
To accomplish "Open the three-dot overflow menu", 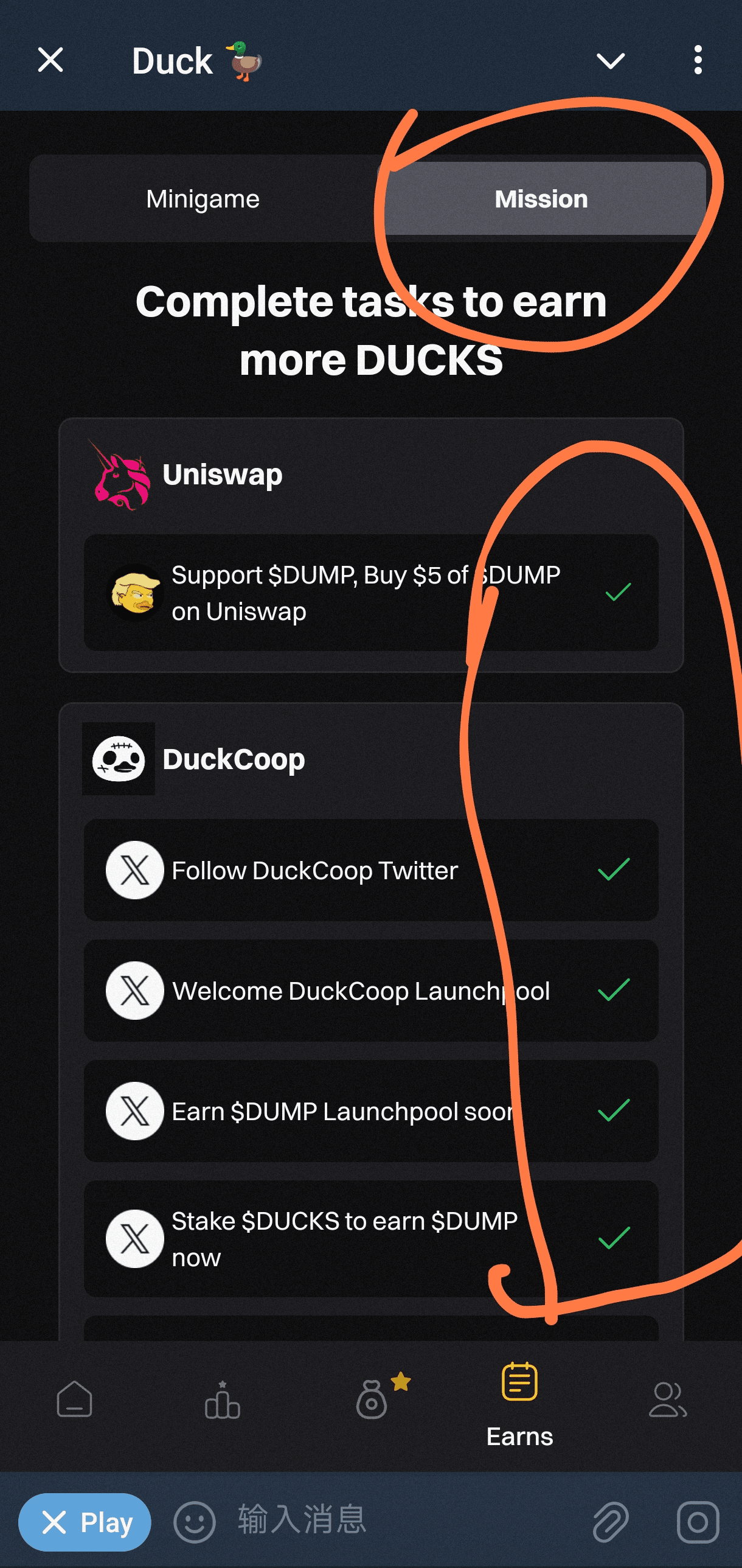I will tap(698, 60).
